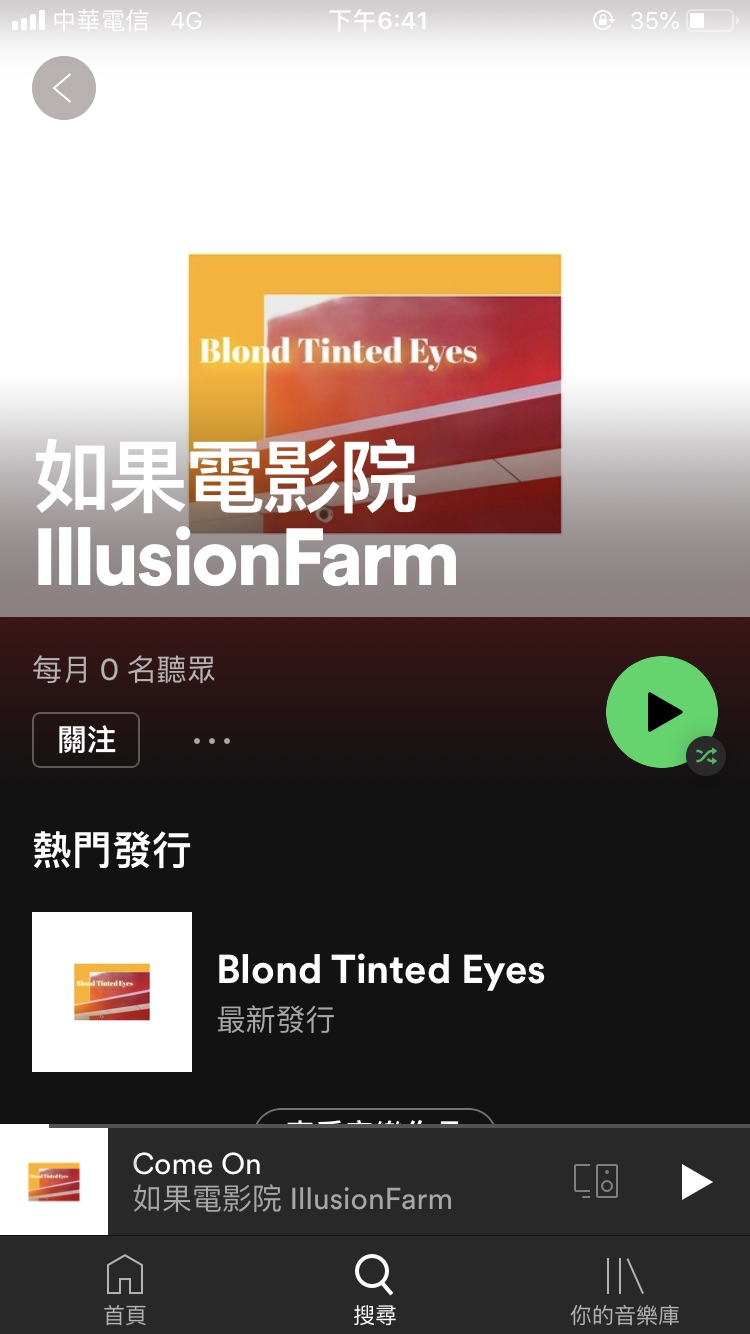The height and width of the screenshot is (1334, 750).
Task: Go back using the top-left arrow
Action: tap(64, 88)
